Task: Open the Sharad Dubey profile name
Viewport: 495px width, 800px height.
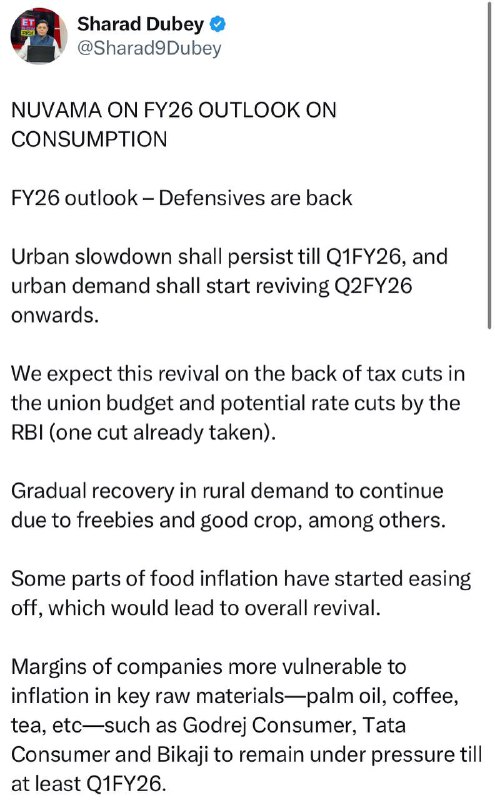Action: click(x=140, y=24)
